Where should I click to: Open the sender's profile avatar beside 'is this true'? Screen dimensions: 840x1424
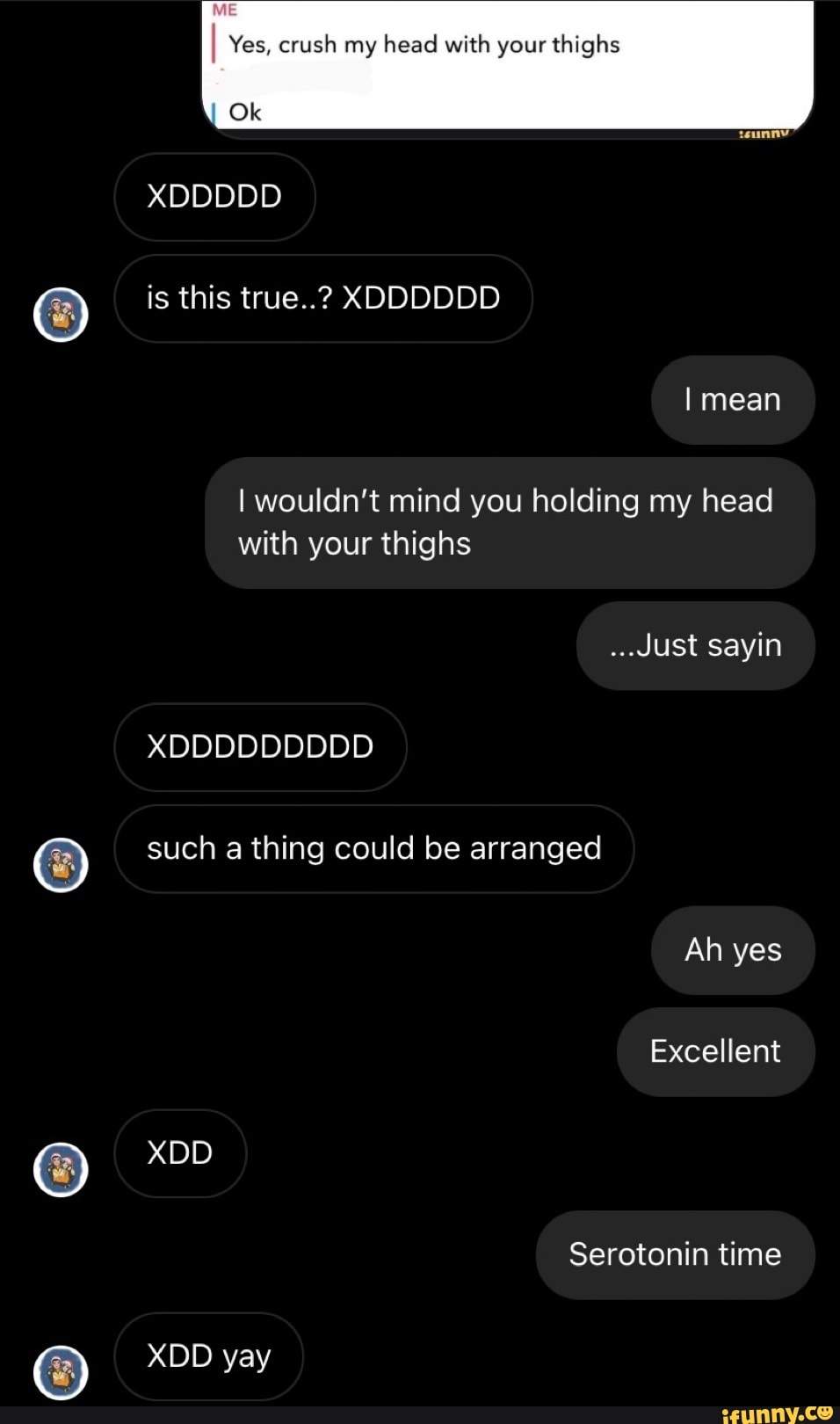point(61,316)
